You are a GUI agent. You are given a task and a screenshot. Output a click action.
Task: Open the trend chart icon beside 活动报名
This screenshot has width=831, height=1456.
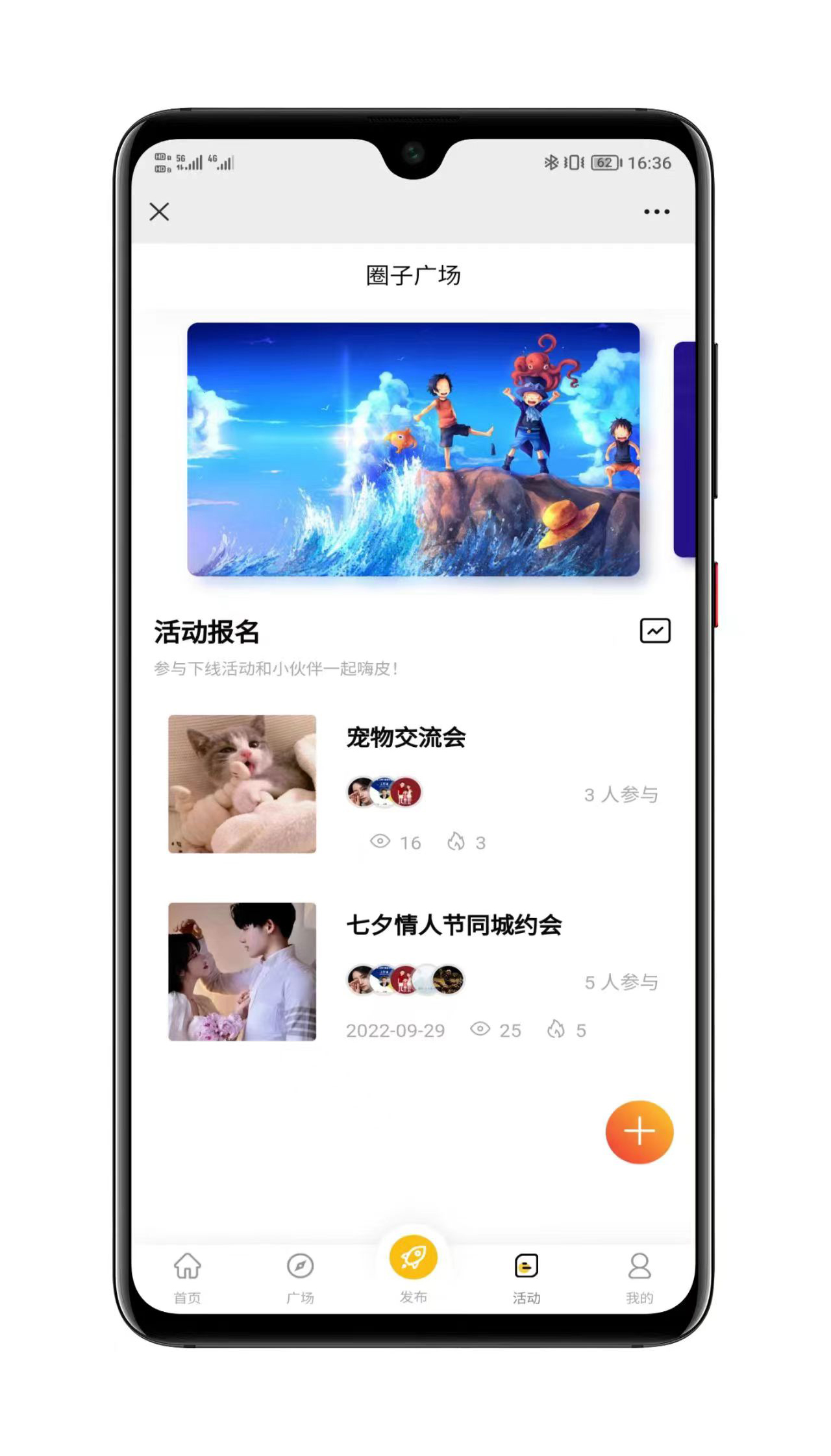[x=654, y=631]
